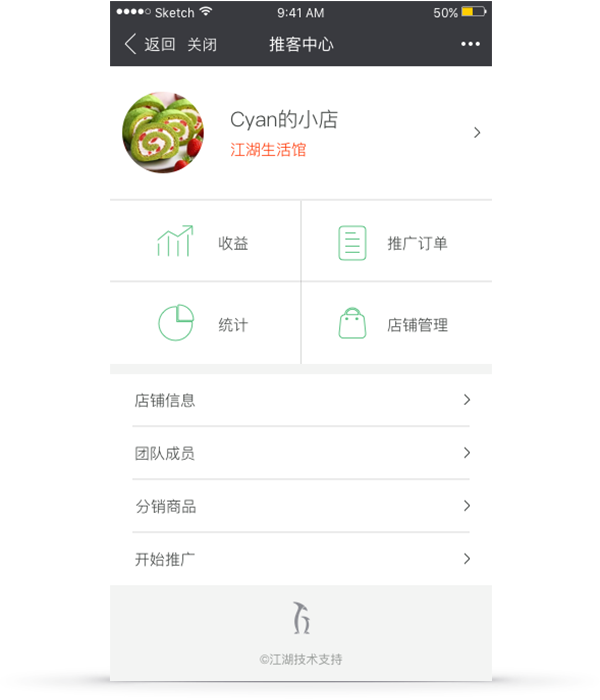Open Cyan的小店 shop profile
This screenshot has height=700, width=600.
(300, 133)
